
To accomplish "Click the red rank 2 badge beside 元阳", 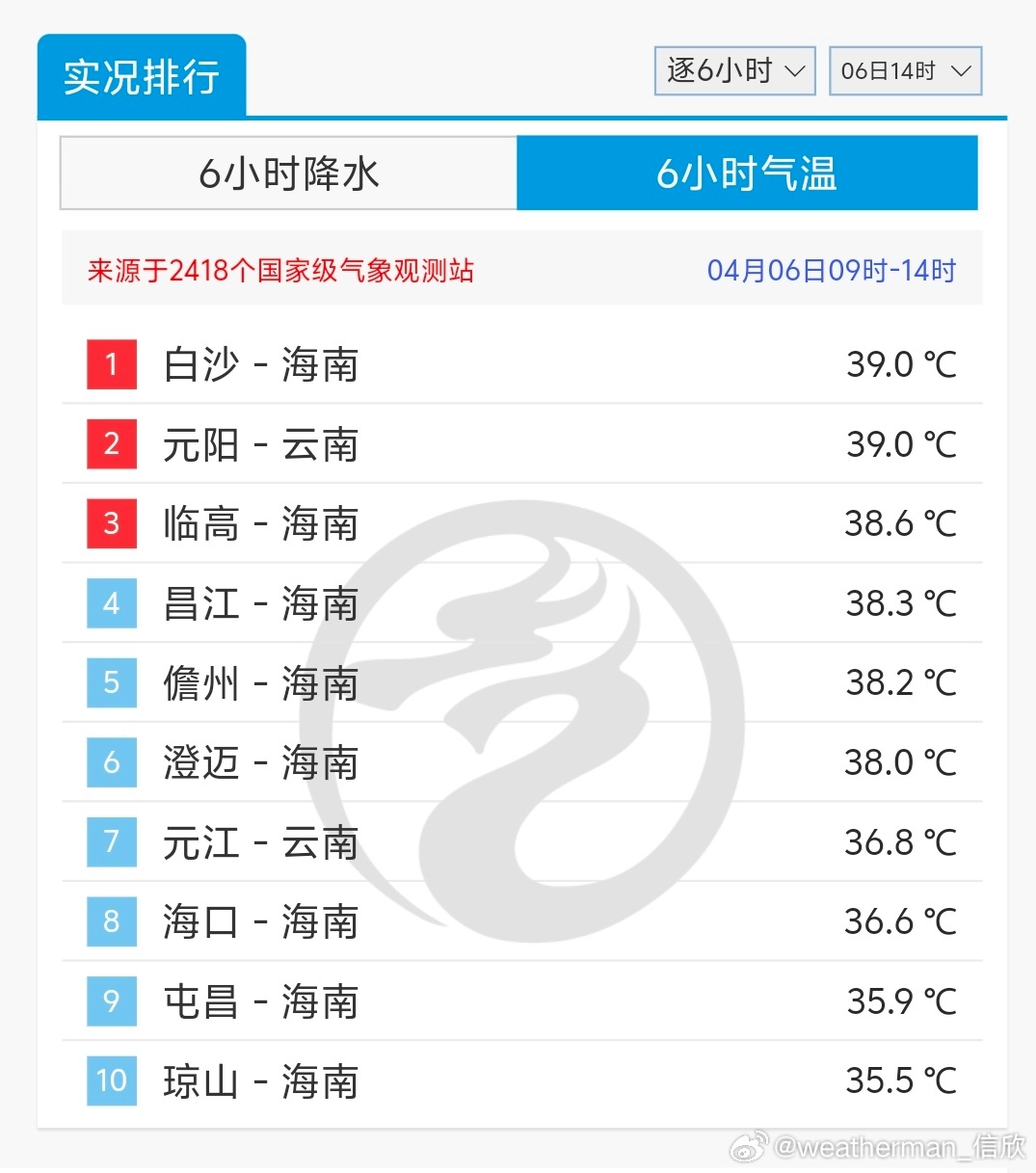I will point(111,444).
